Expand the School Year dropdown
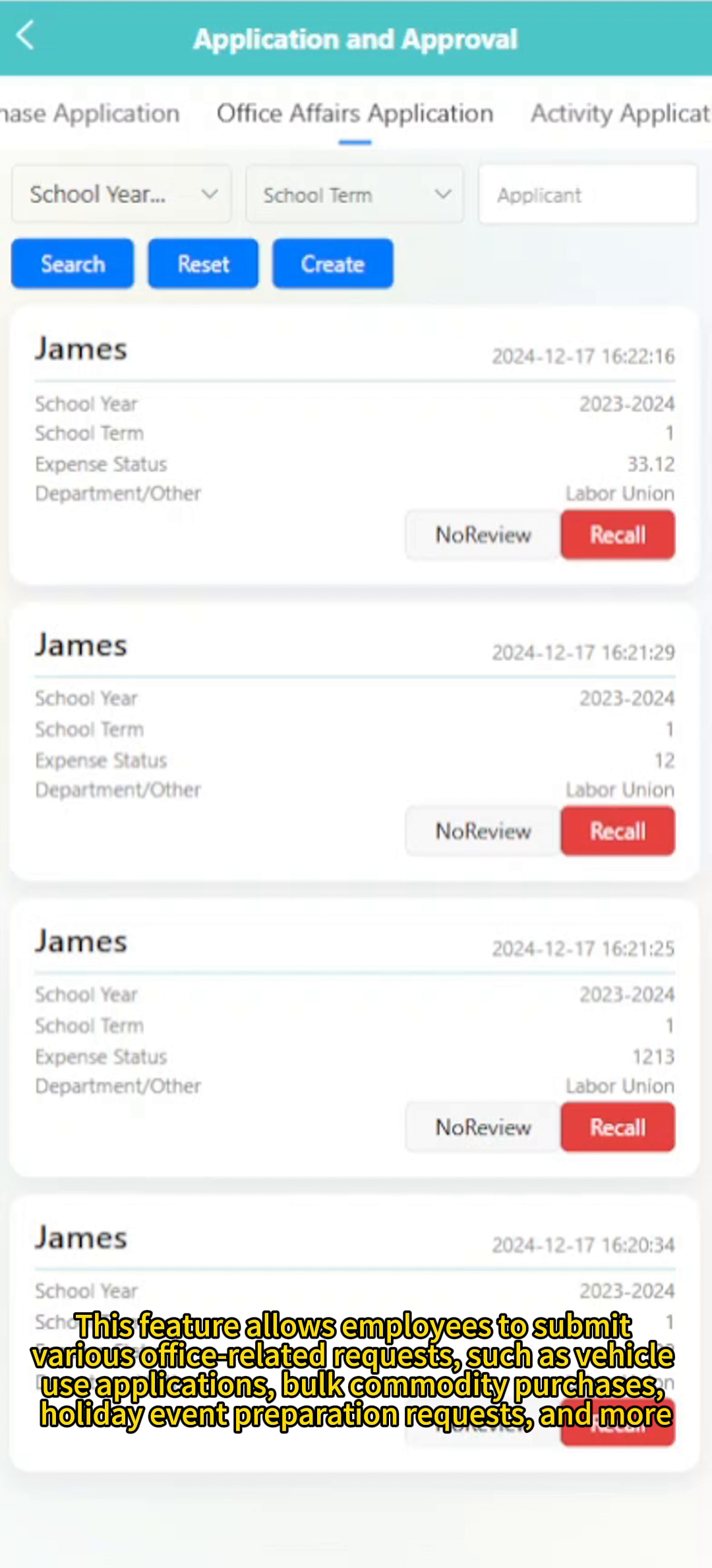The width and height of the screenshot is (712, 1568). (x=121, y=195)
